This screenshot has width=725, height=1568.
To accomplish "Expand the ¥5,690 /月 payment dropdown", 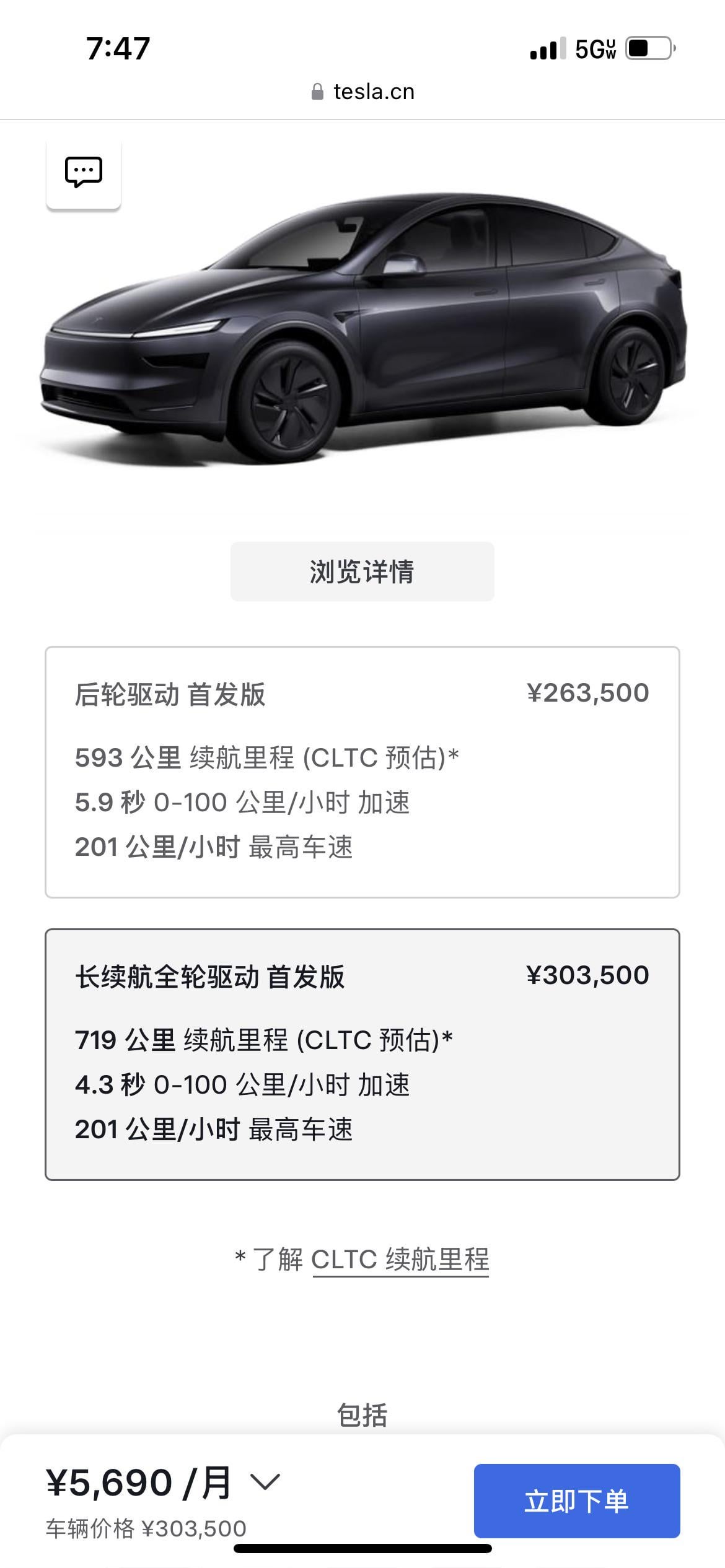I will coord(265,1483).
